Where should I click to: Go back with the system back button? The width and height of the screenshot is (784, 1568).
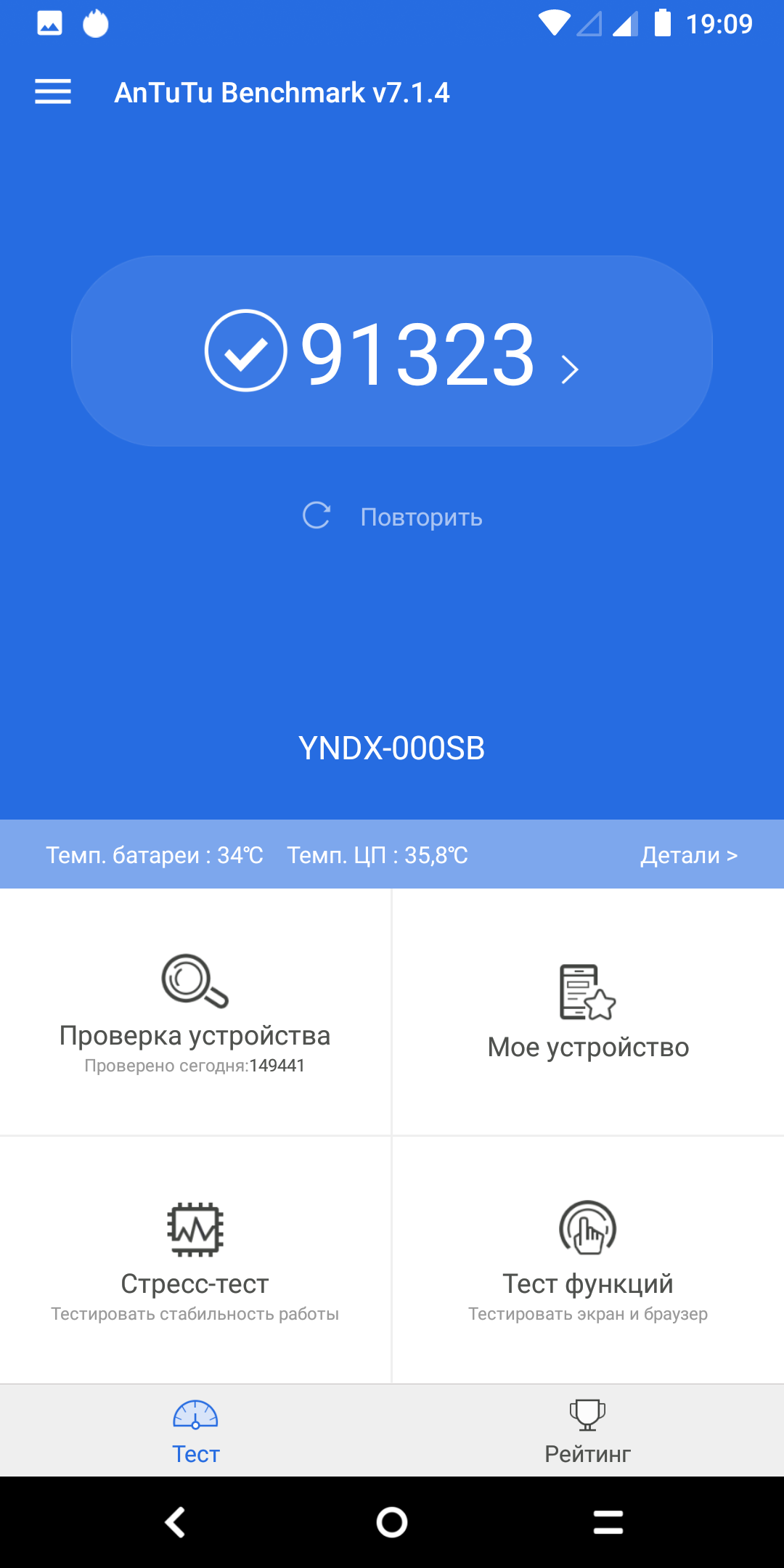click(175, 1522)
